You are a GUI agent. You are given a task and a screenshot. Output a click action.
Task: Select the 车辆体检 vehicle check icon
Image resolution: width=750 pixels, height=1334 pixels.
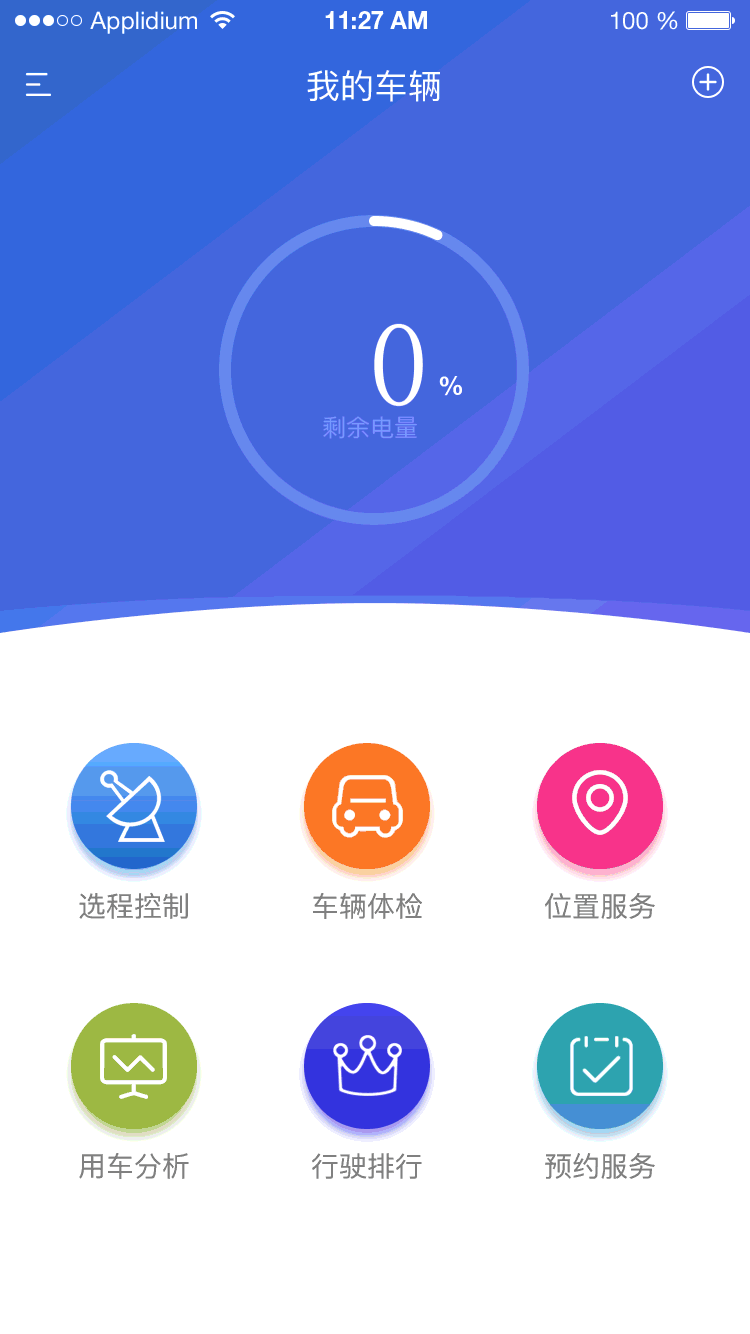tap(366, 806)
